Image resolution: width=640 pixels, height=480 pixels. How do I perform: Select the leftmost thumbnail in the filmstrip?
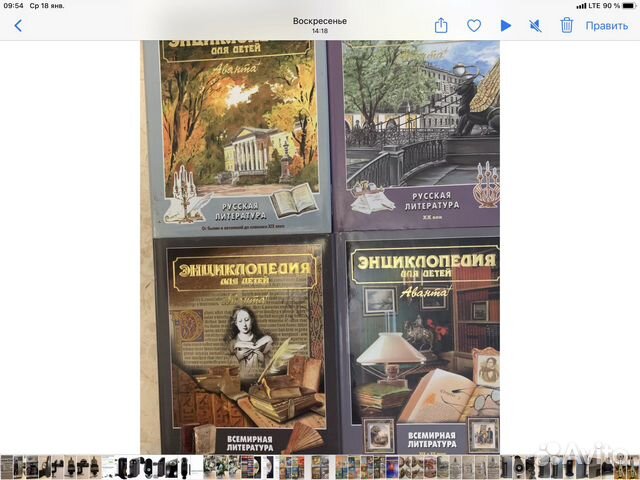(x=7, y=466)
